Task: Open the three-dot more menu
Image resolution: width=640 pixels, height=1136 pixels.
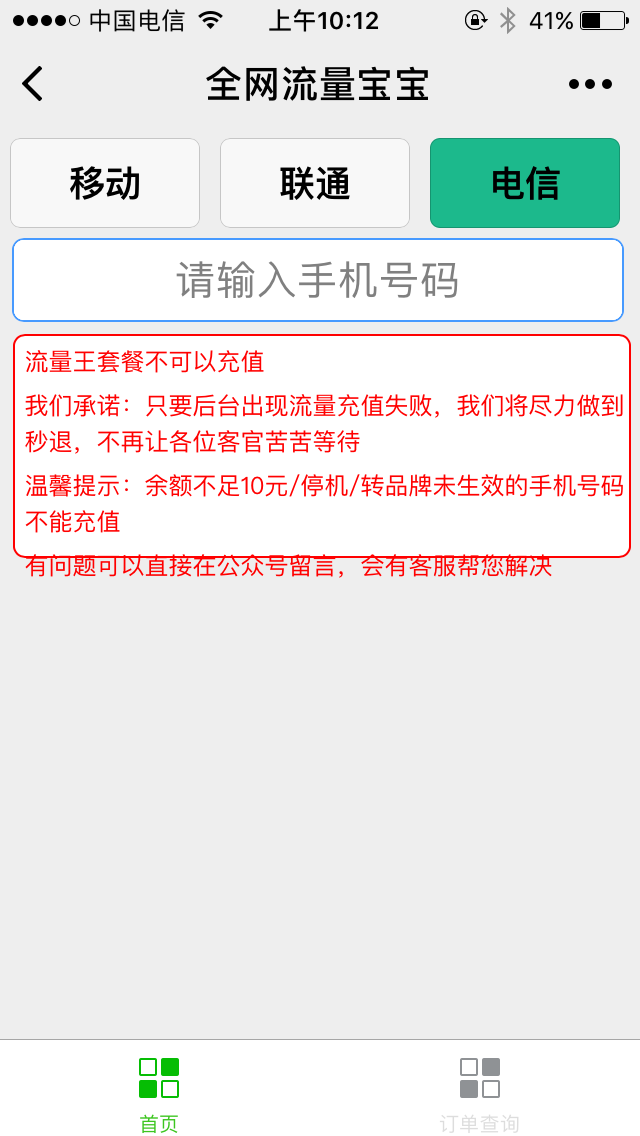Action: click(589, 84)
